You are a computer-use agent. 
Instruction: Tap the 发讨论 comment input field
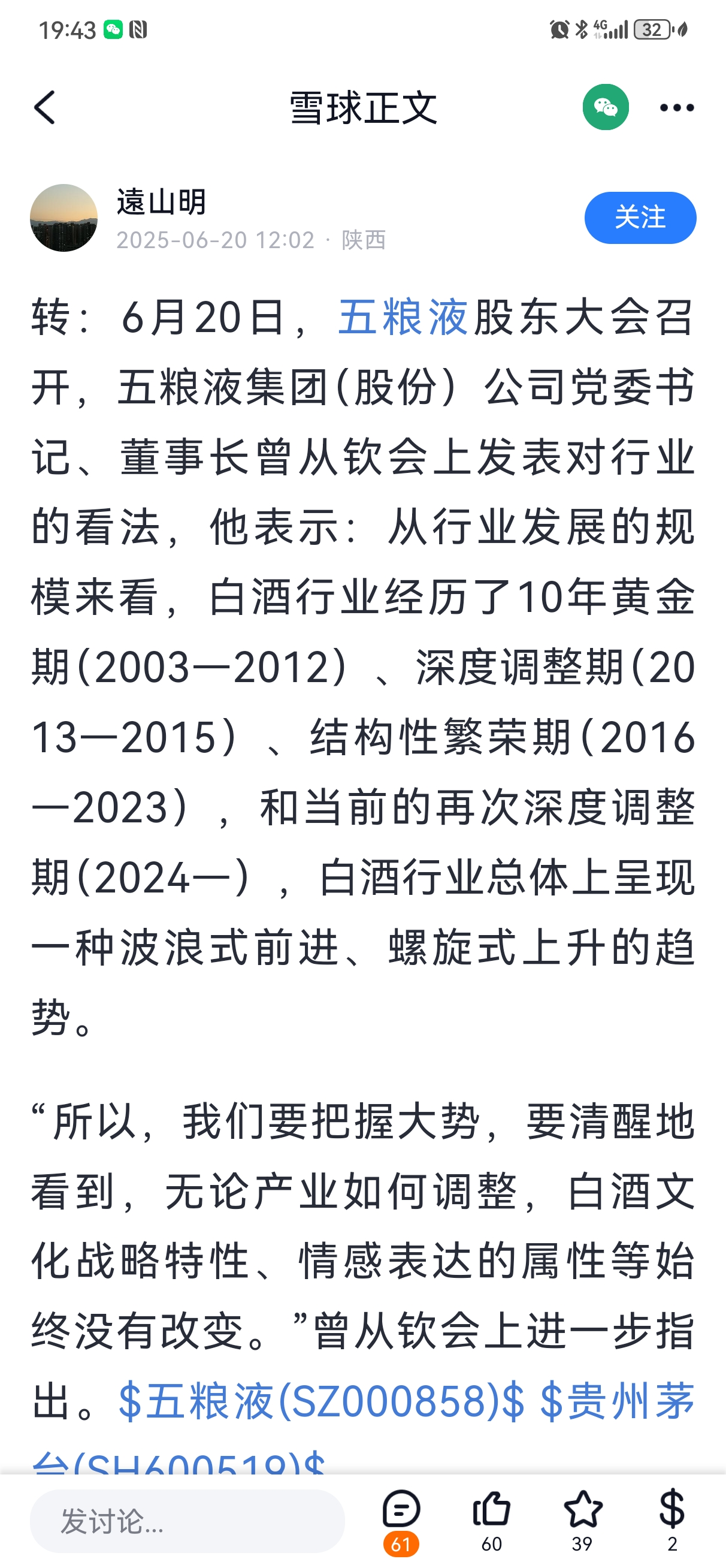tap(187, 1521)
